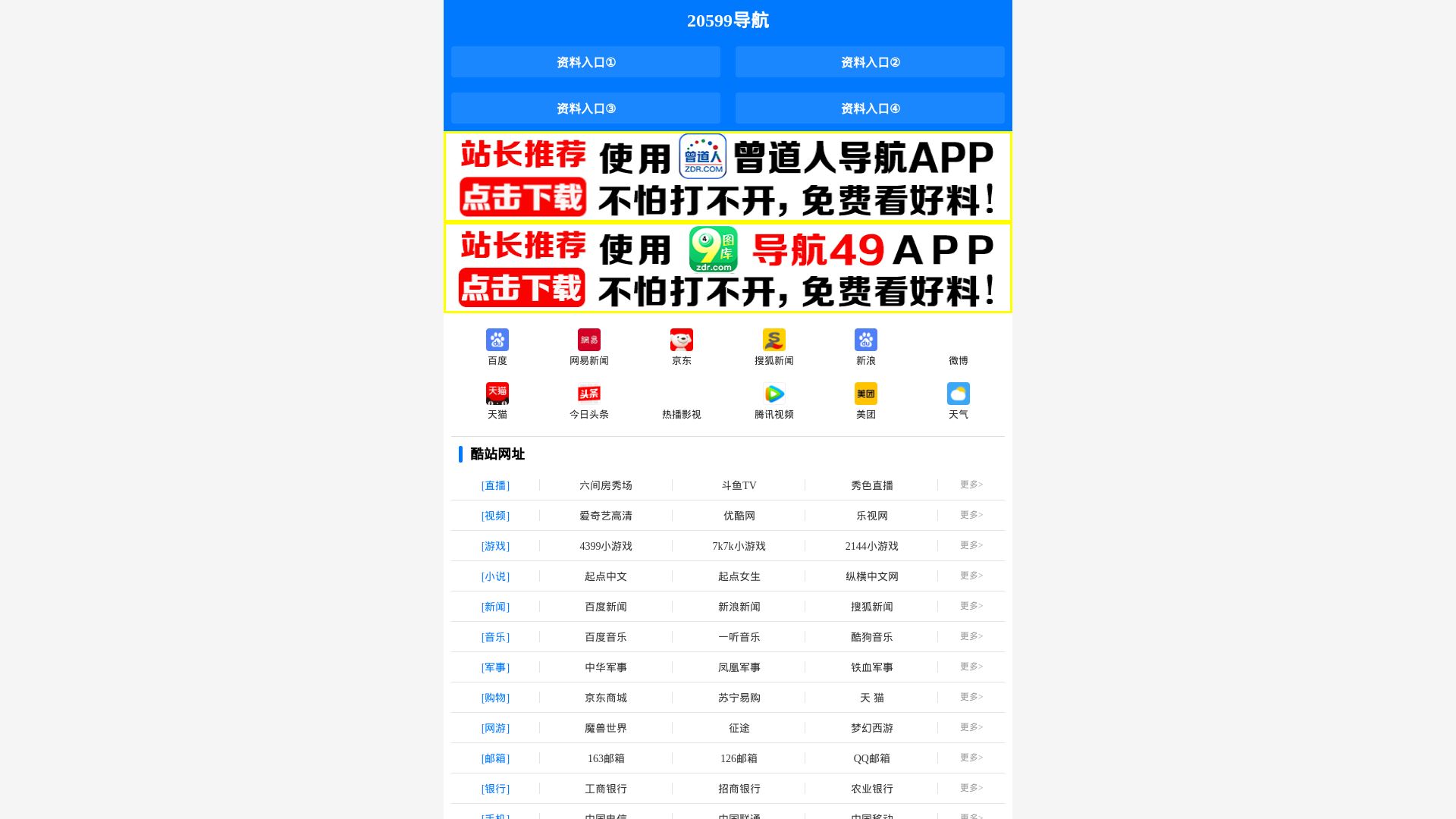1456x819 pixels.
Task: Open QQ邮箱 link
Action: [871, 758]
